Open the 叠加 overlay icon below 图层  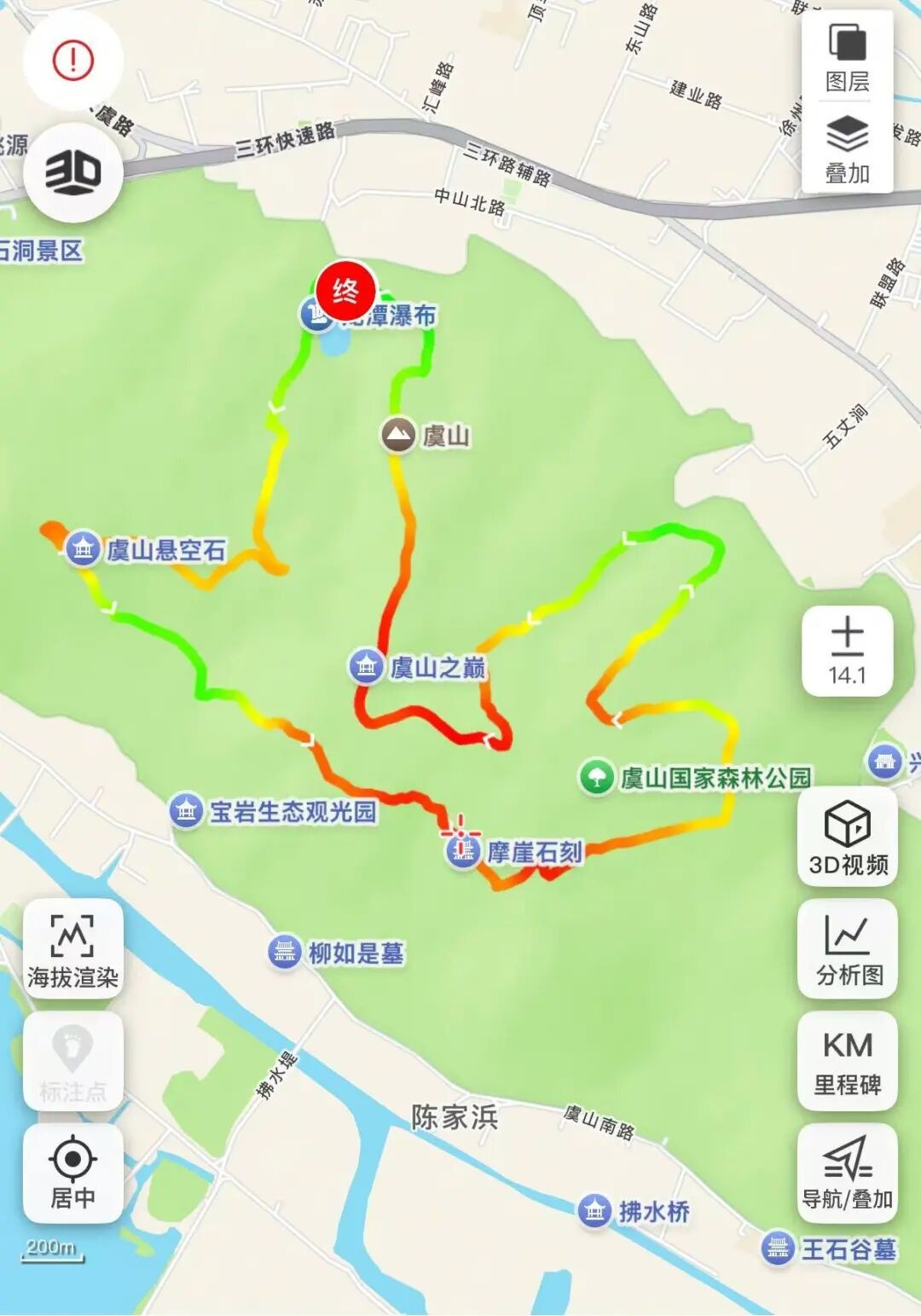tap(847, 147)
